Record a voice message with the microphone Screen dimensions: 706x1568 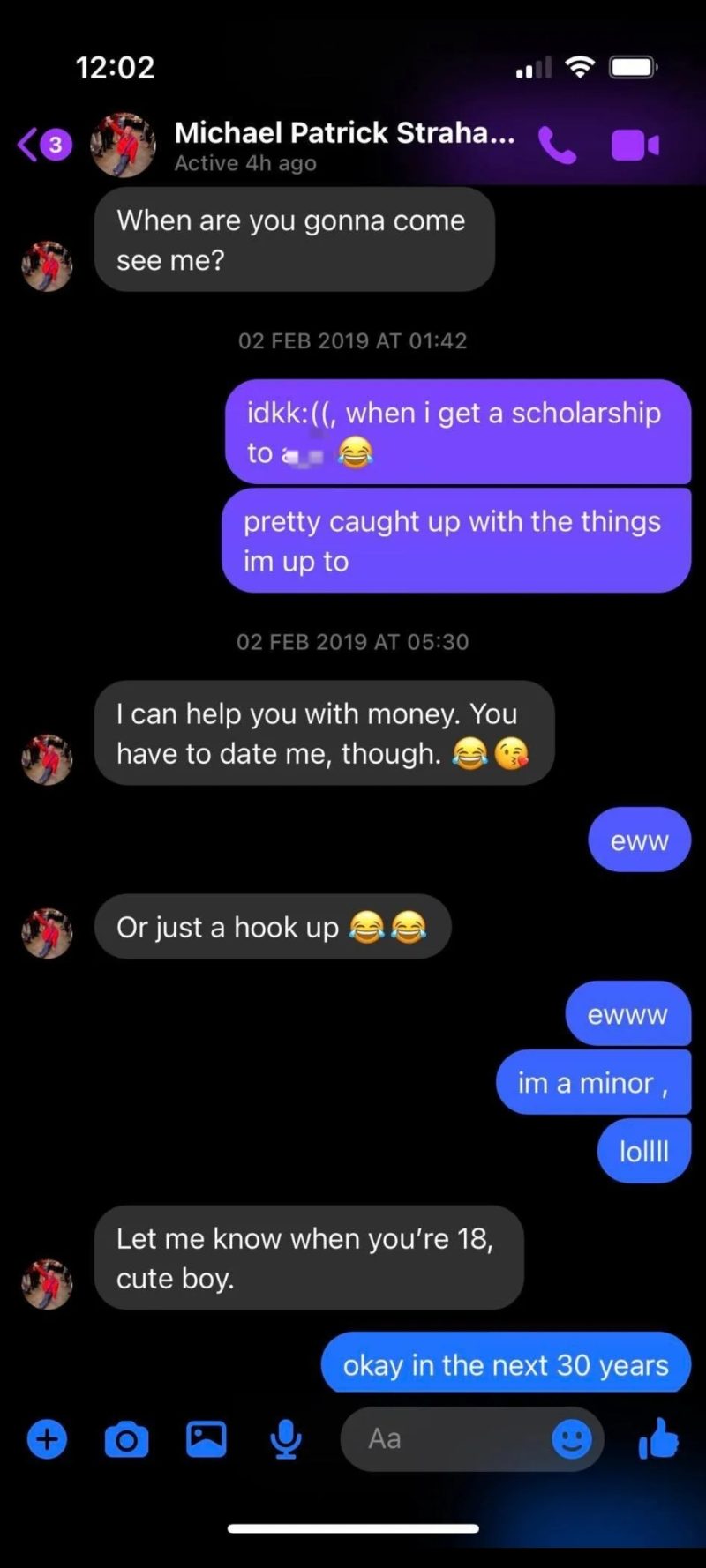[286, 1439]
